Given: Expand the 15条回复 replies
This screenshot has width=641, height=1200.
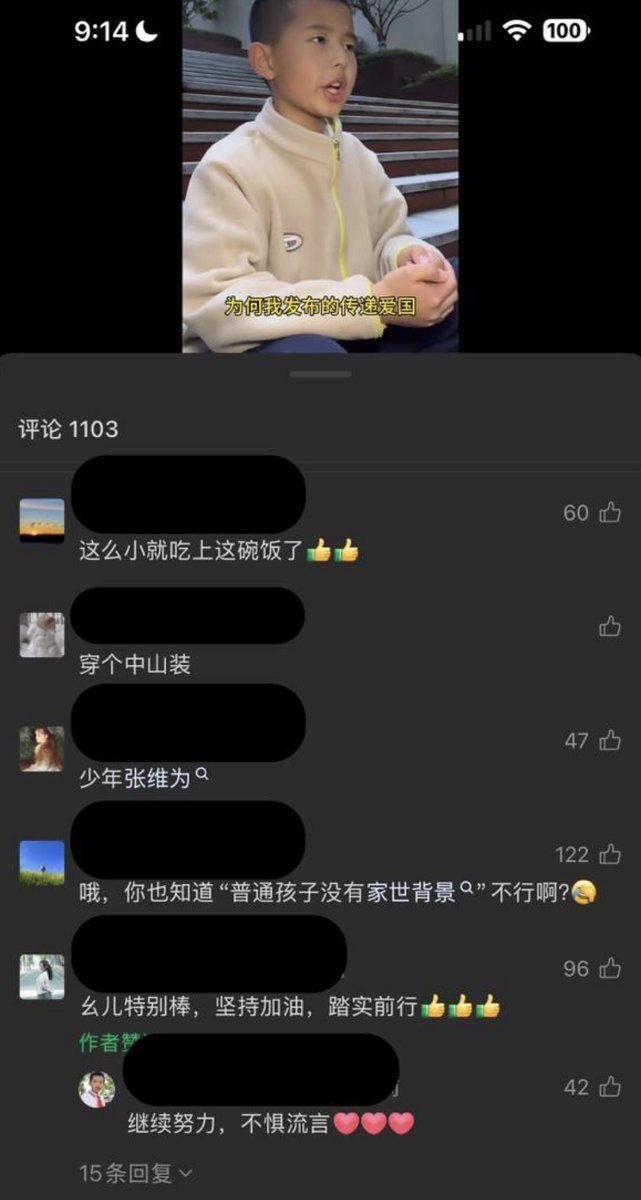Looking at the screenshot, I should click(x=136, y=1173).
